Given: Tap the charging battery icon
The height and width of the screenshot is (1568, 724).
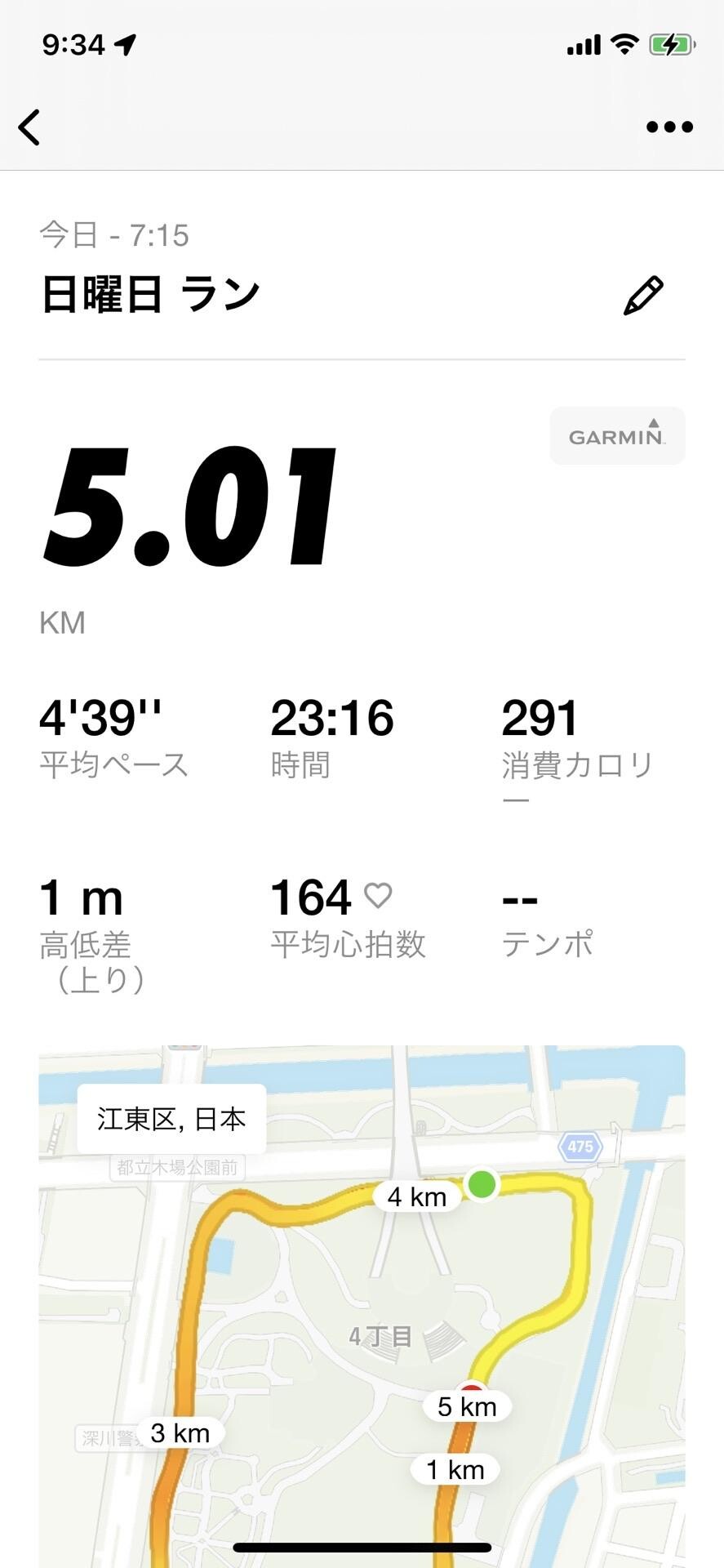Looking at the screenshot, I should [x=671, y=45].
